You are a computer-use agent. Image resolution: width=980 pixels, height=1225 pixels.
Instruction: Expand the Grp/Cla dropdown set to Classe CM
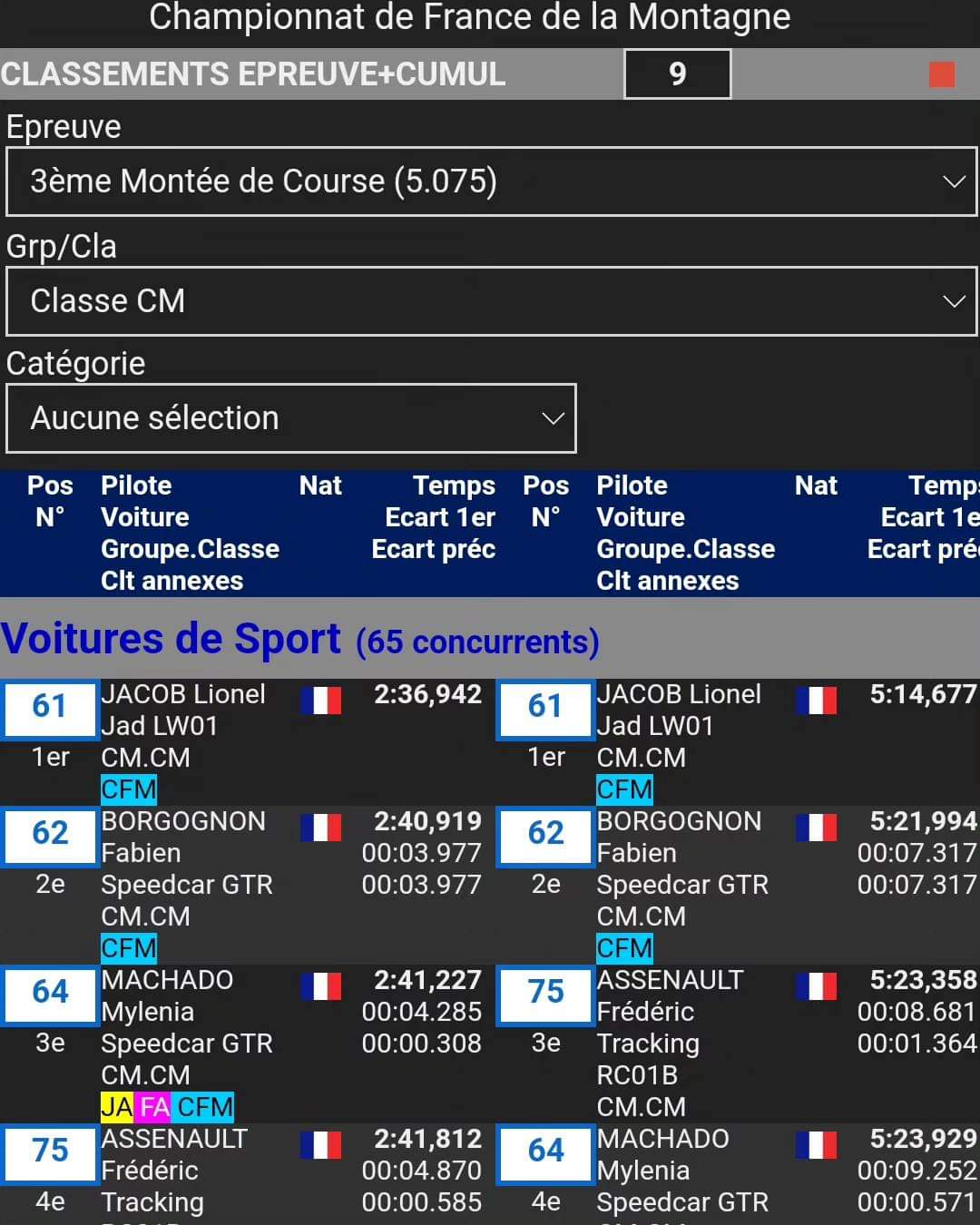(490, 301)
